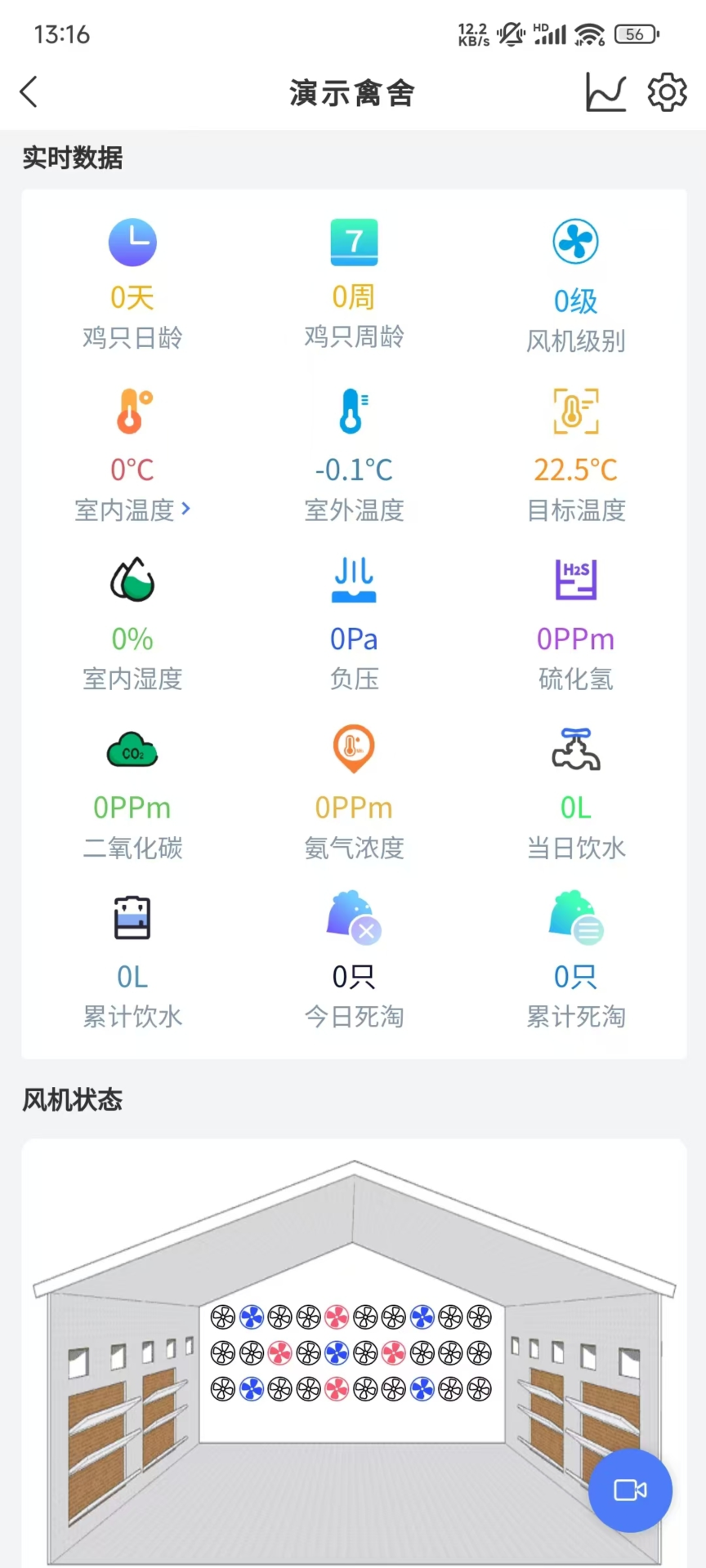Open settings via the gear icon
This screenshot has height=1568, width=706.
click(x=666, y=92)
